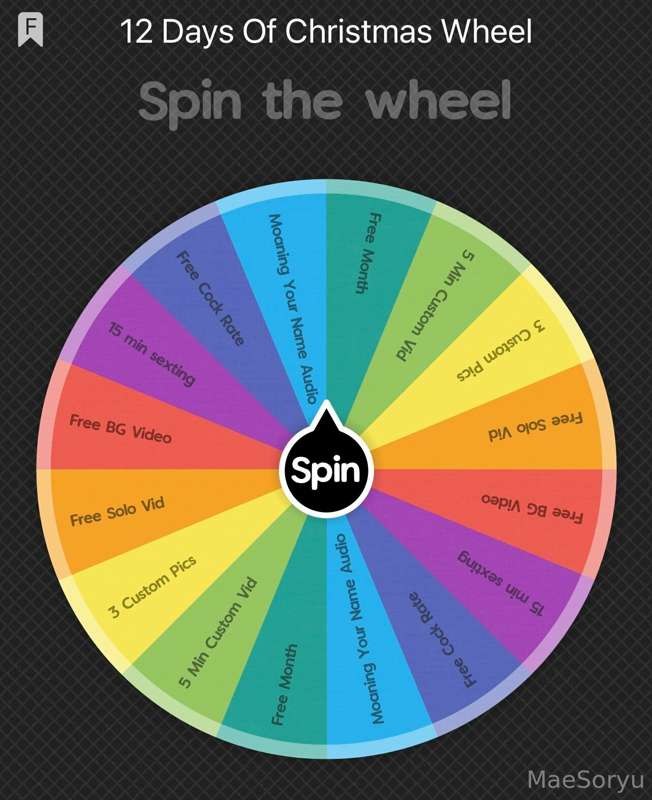Tap the Spin button at the wheel's center

click(x=326, y=469)
